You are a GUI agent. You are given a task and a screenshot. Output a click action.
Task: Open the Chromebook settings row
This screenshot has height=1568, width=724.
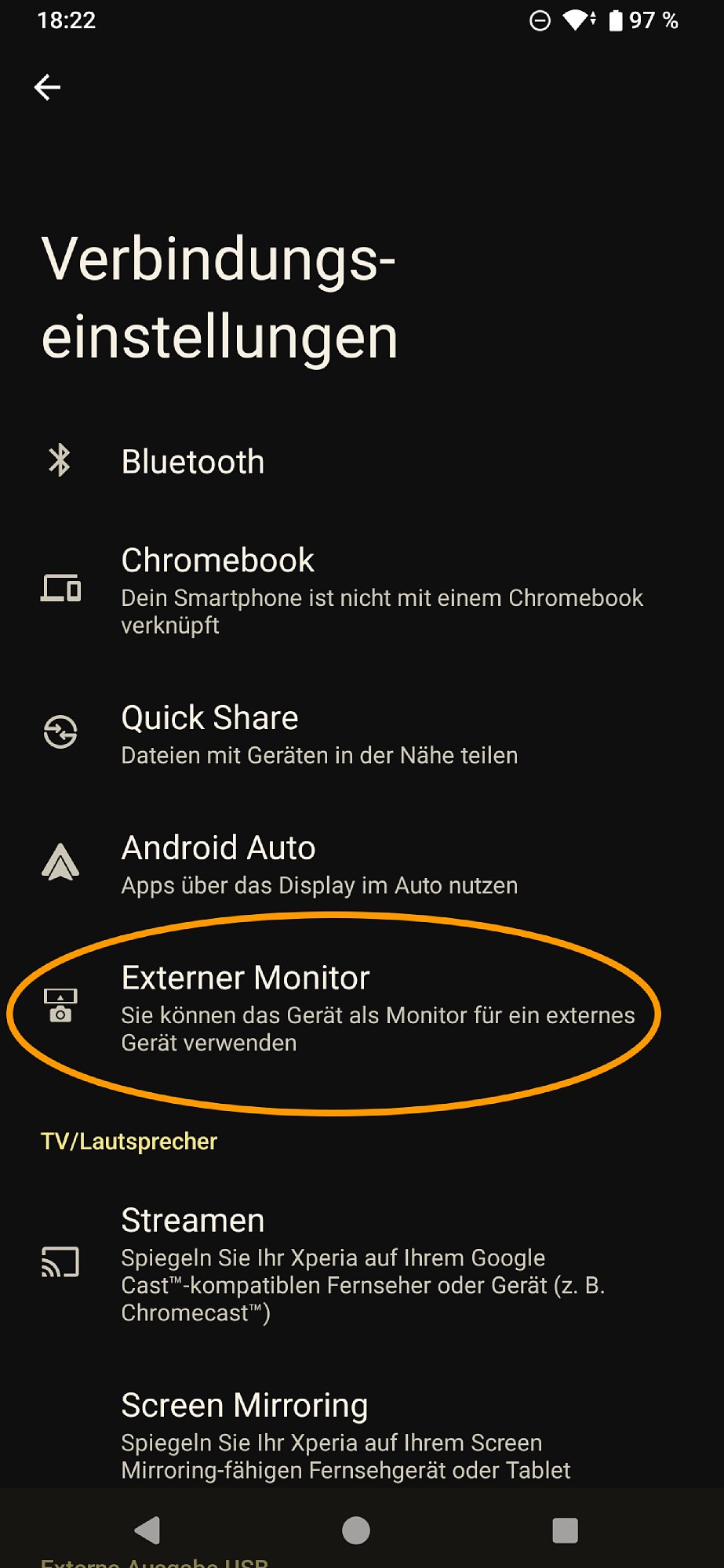click(x=362, y=590)
